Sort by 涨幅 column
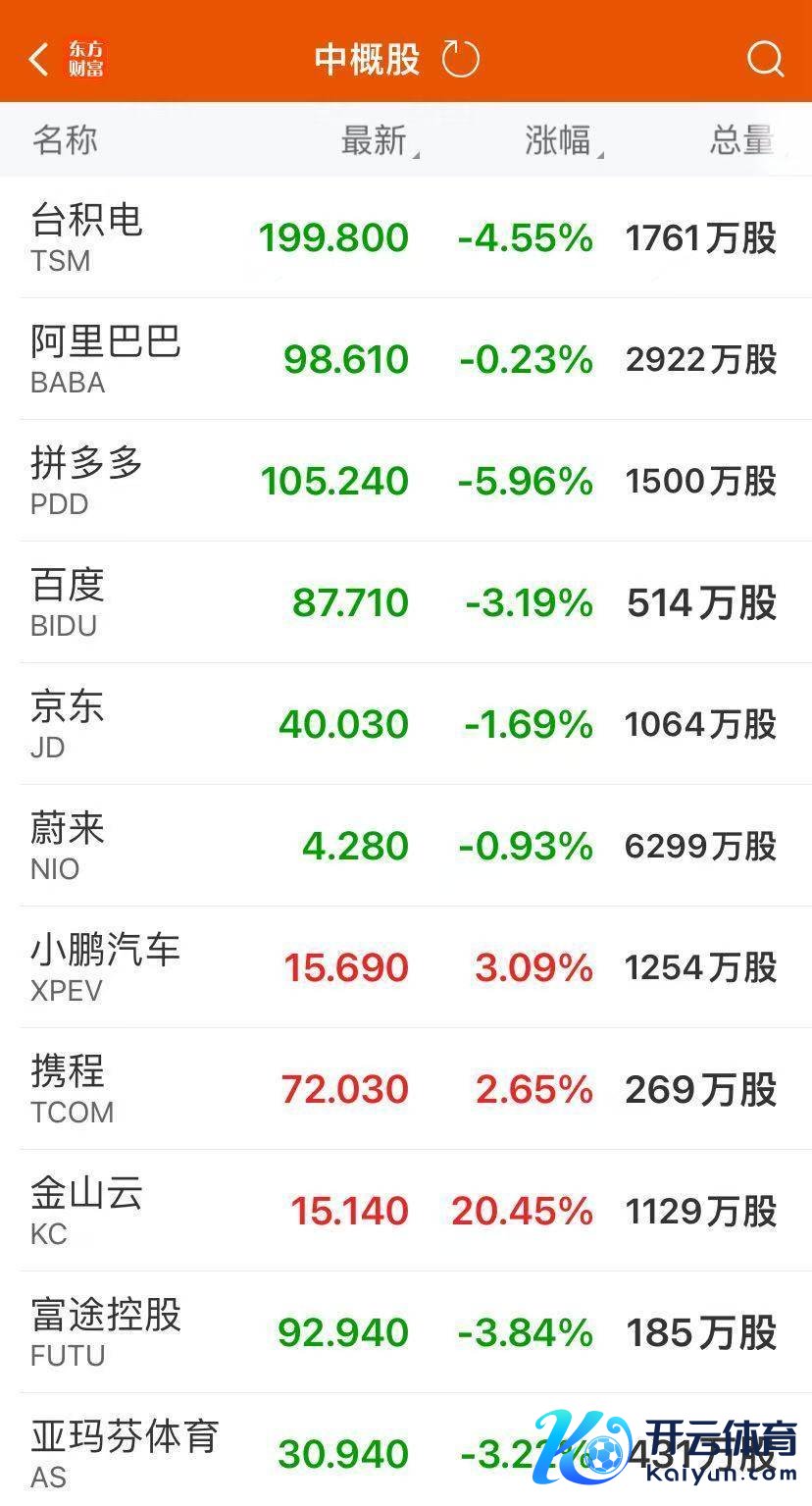812x1506 pixels. click(560, 141)
